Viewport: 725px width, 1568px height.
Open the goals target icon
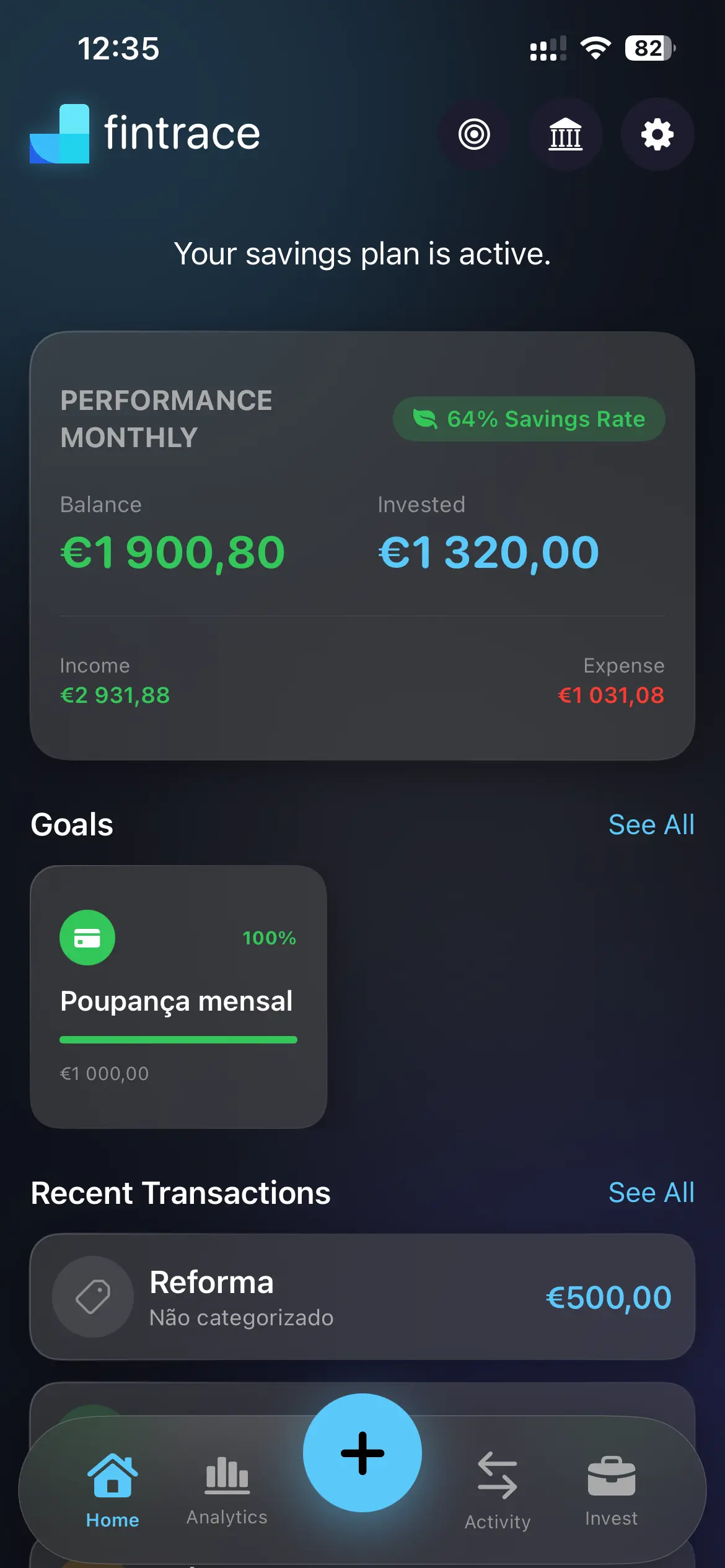(474, 135)
